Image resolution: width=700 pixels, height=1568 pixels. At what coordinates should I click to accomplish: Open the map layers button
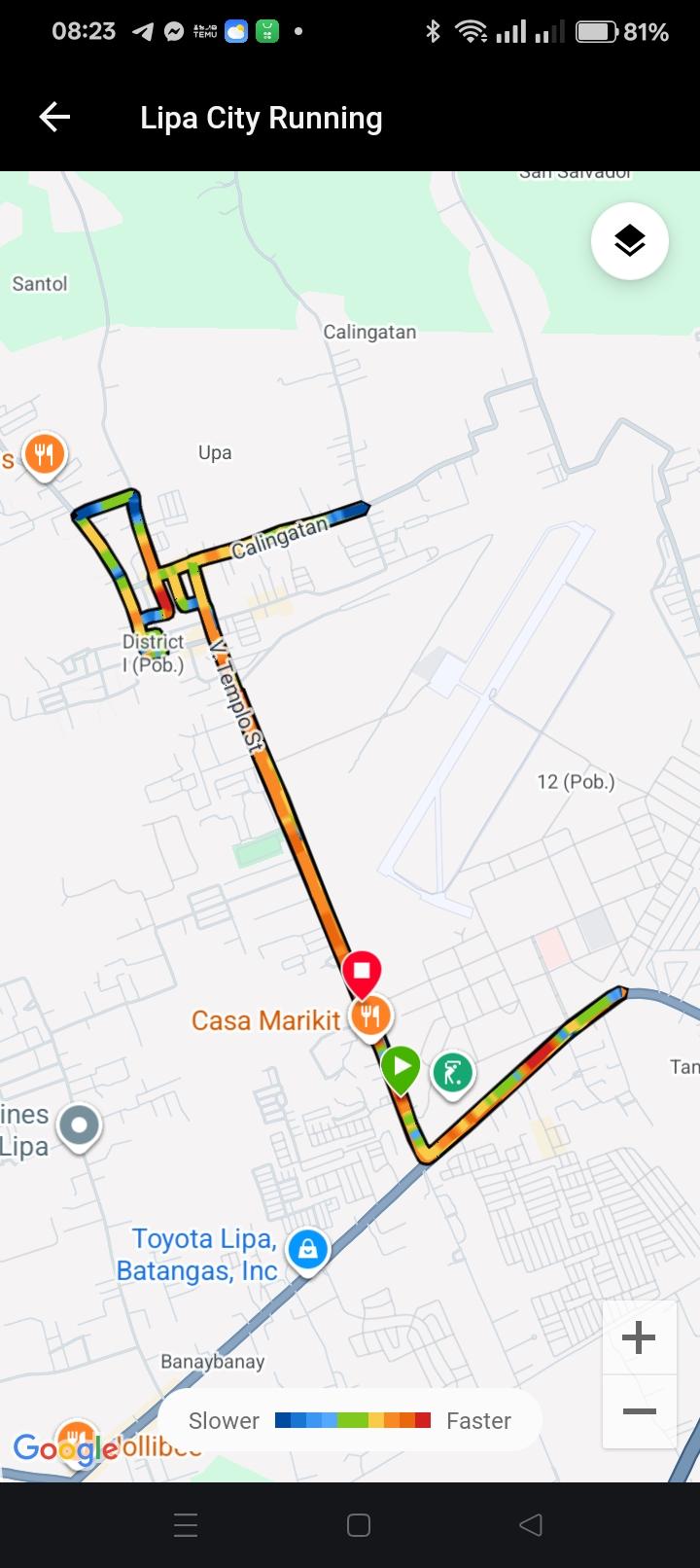(630, 240)
